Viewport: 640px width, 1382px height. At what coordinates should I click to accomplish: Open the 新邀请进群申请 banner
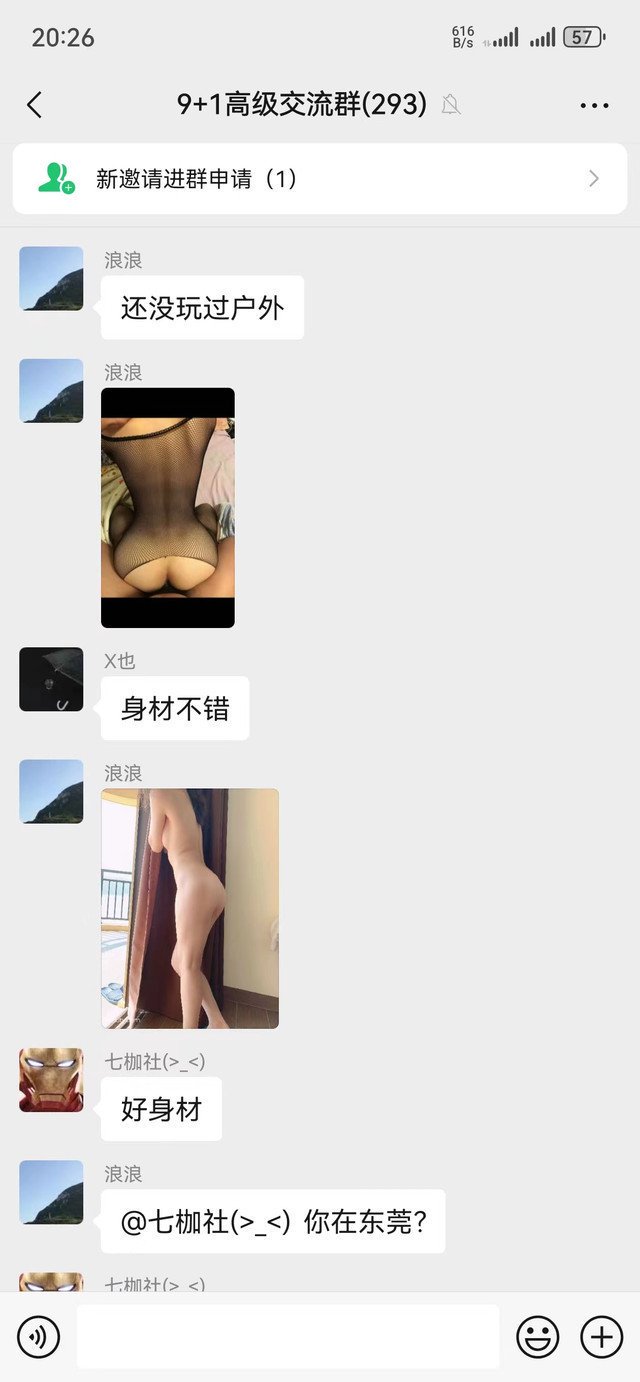pos(320,179)
